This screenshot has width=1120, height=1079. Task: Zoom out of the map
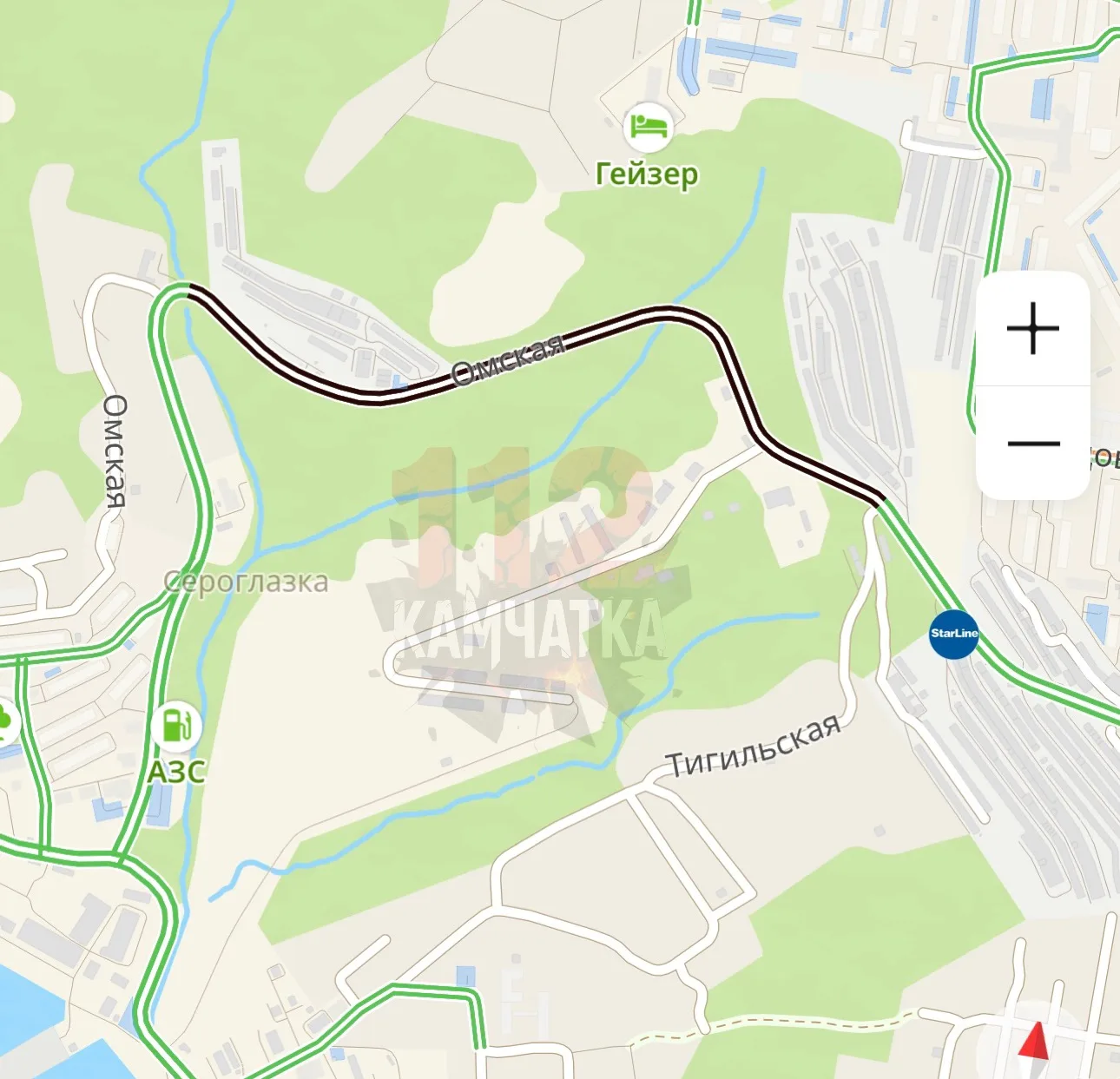pyautogui.click(x=1032, y=443)
